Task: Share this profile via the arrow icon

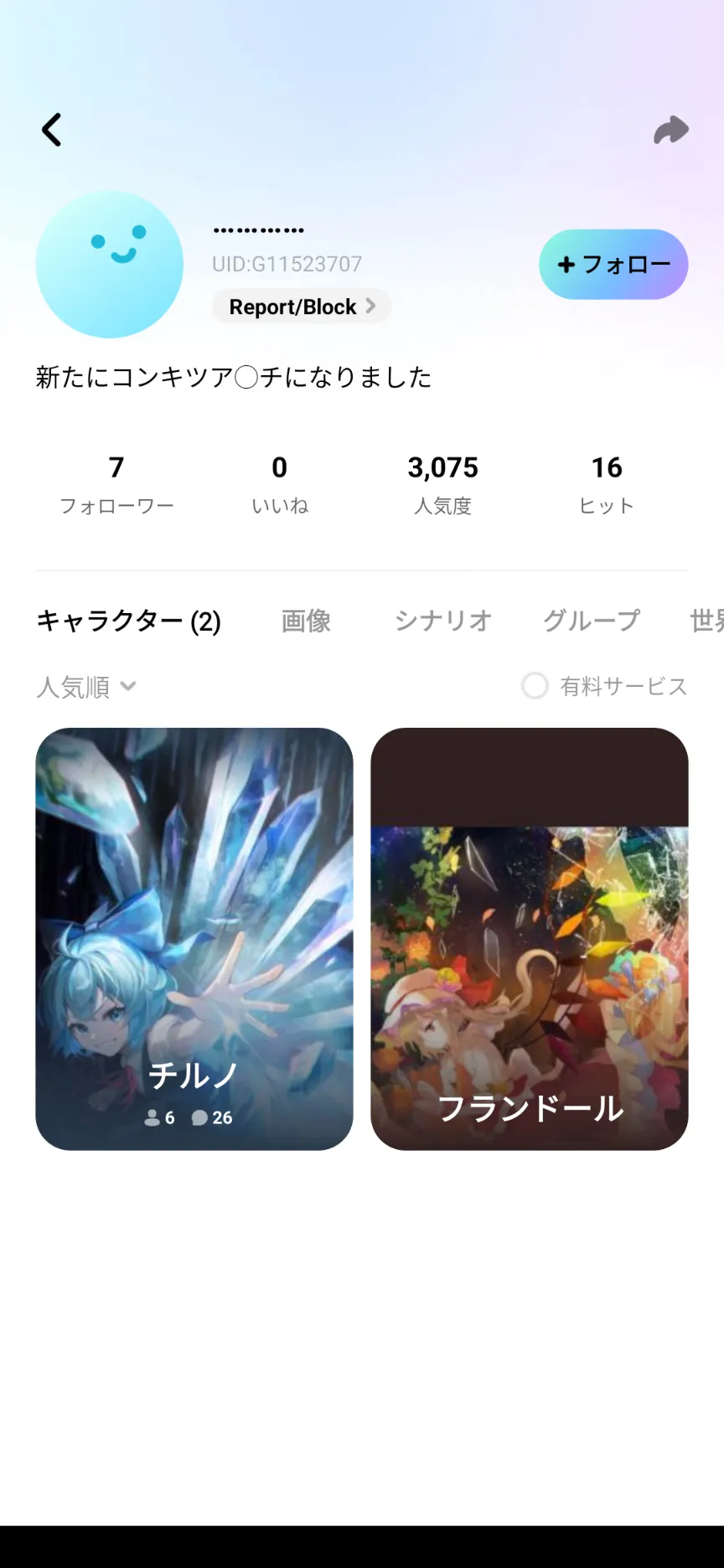Action: pos(670,130)
